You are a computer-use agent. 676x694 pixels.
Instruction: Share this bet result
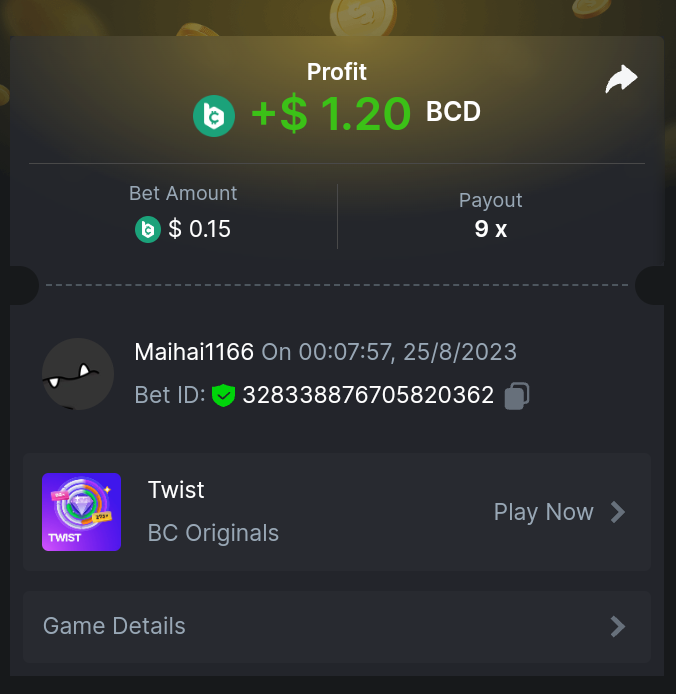click(621, 80)
